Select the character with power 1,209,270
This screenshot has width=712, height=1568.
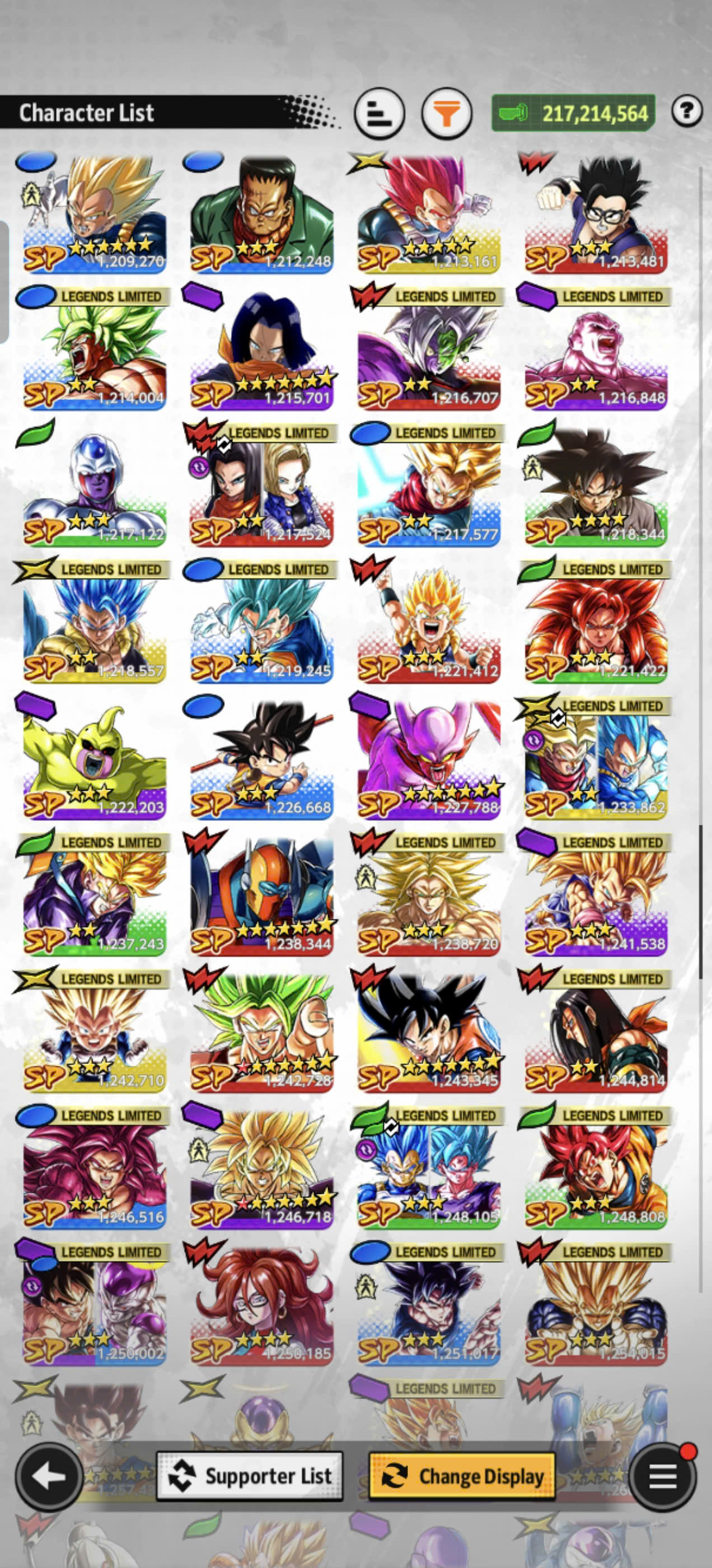click(x=95, y=213)
